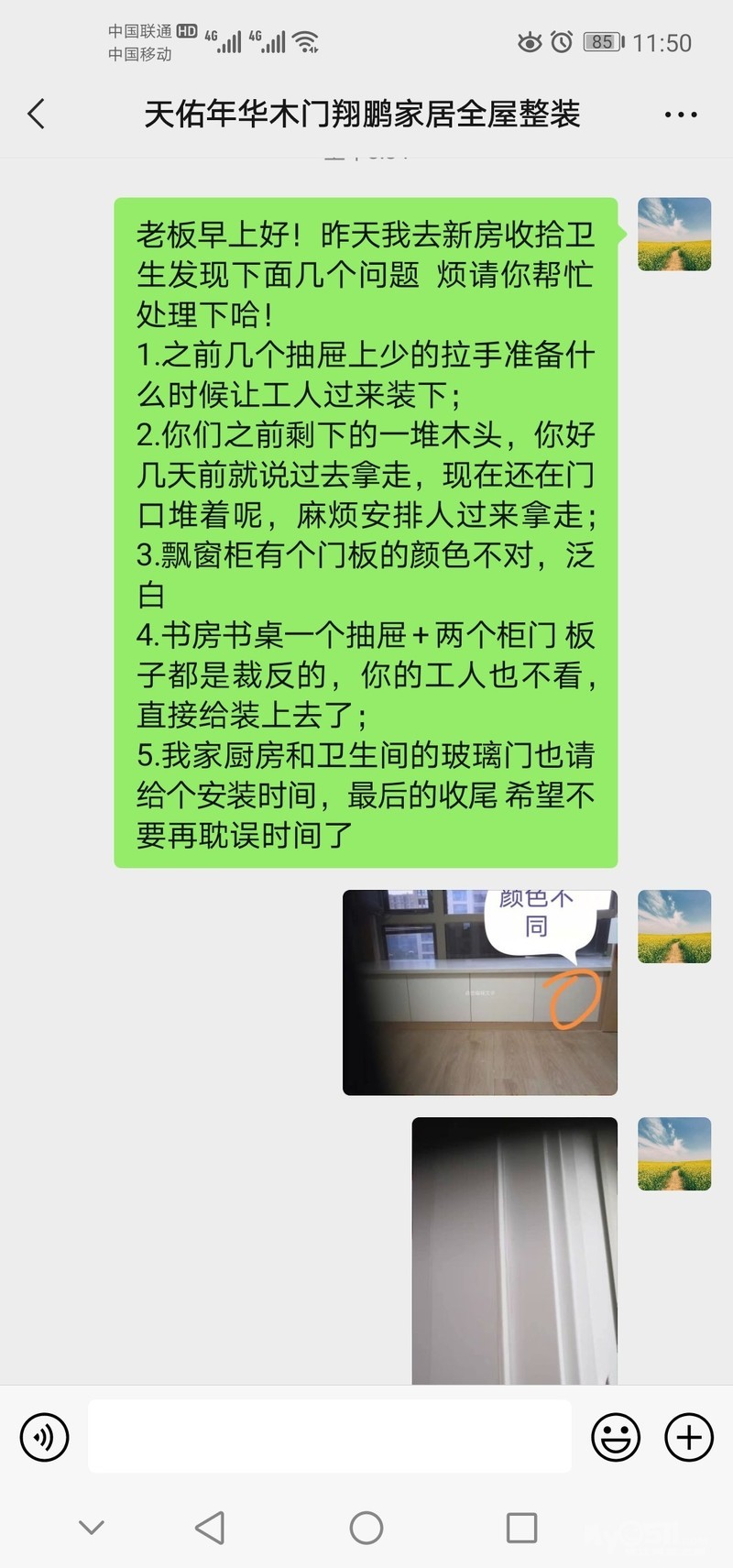Open the plus attachments menu
Screen dimensions: 733x1568
688,1436
